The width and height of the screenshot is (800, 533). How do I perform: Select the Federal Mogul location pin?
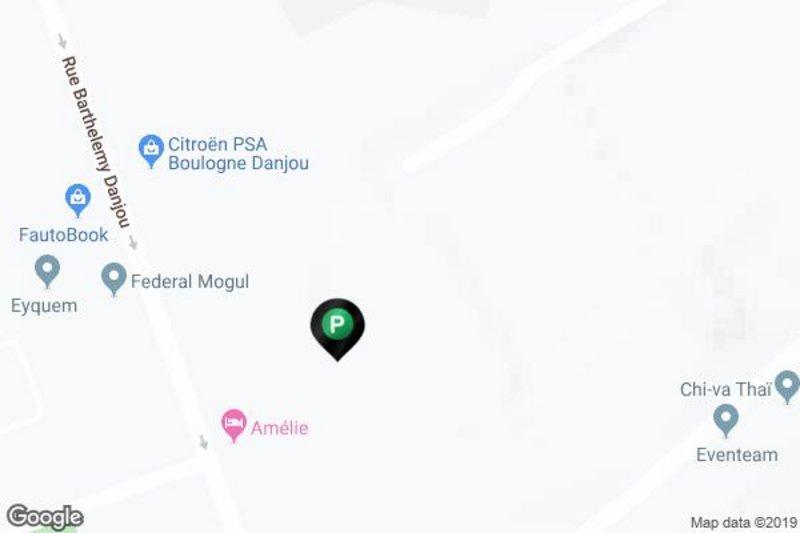[x=114, y=277]
